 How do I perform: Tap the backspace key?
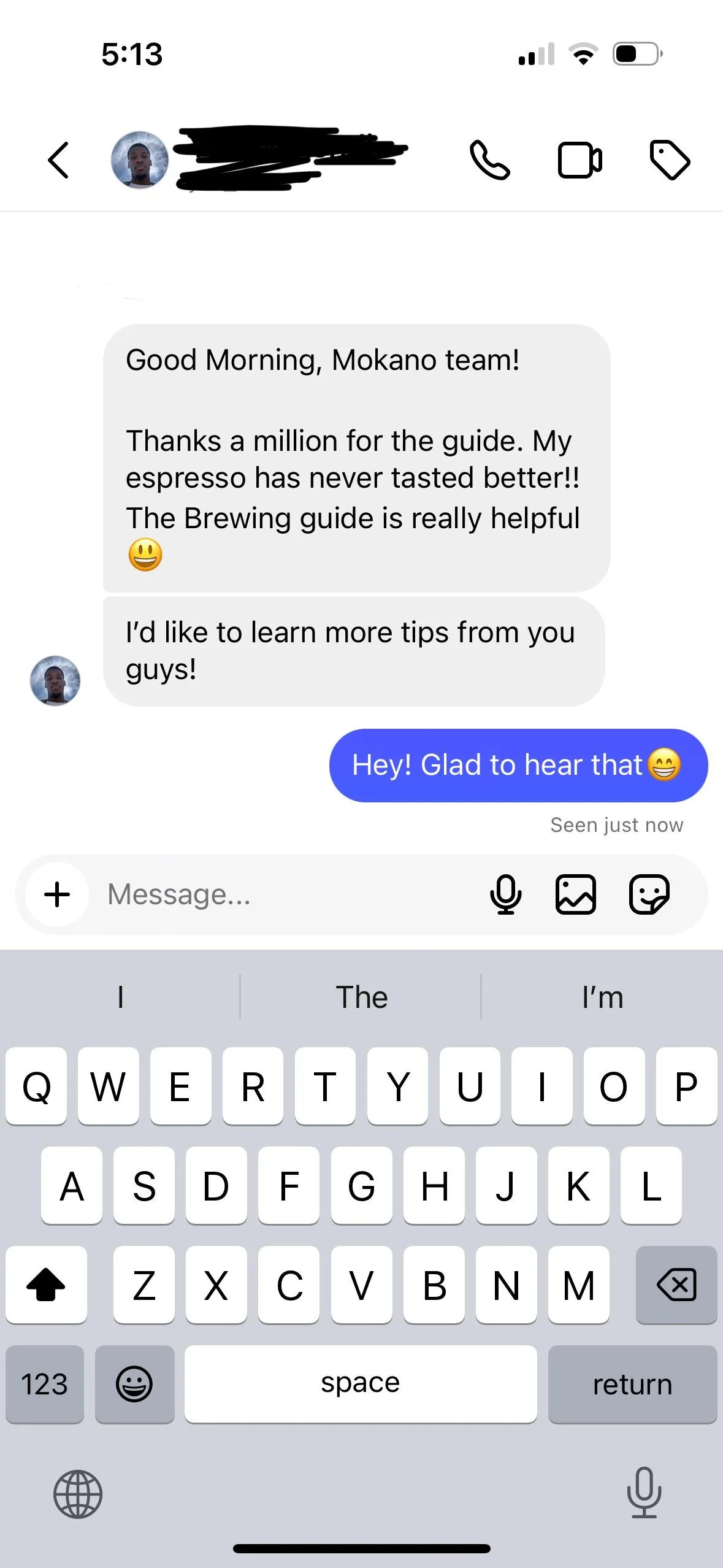pyautogui.click(x=676, y=1285)
